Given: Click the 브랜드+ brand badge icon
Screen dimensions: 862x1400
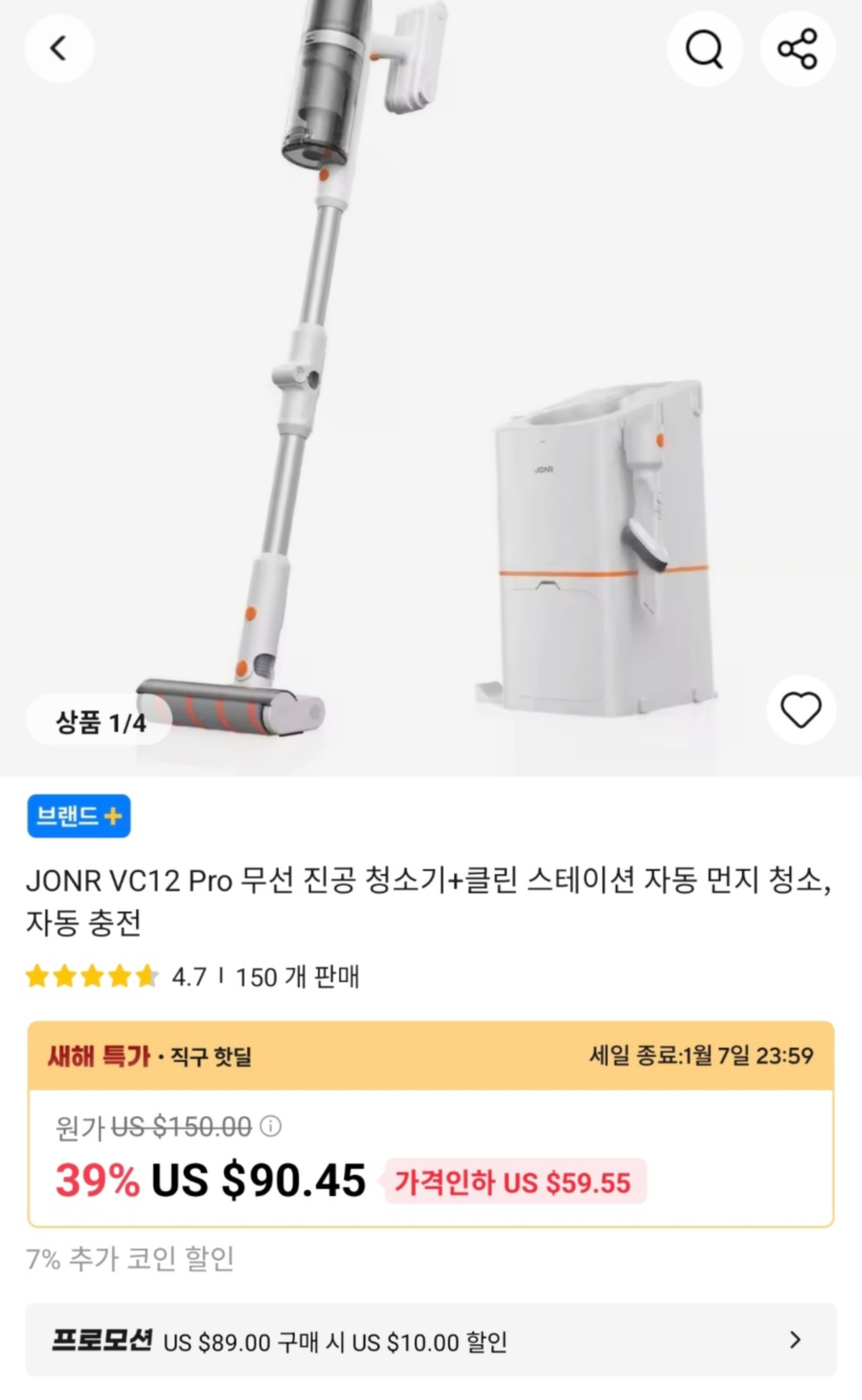Looking at the screenshot, I should [x=79, y=815].
